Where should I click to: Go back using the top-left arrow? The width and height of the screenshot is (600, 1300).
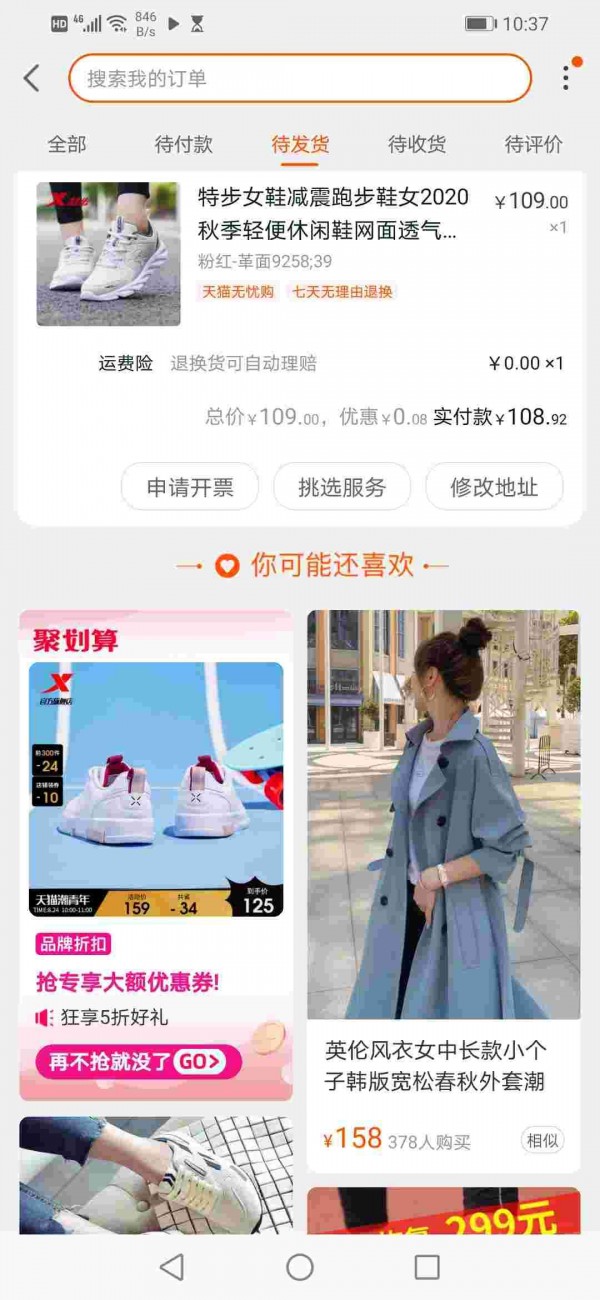(32, 78)
